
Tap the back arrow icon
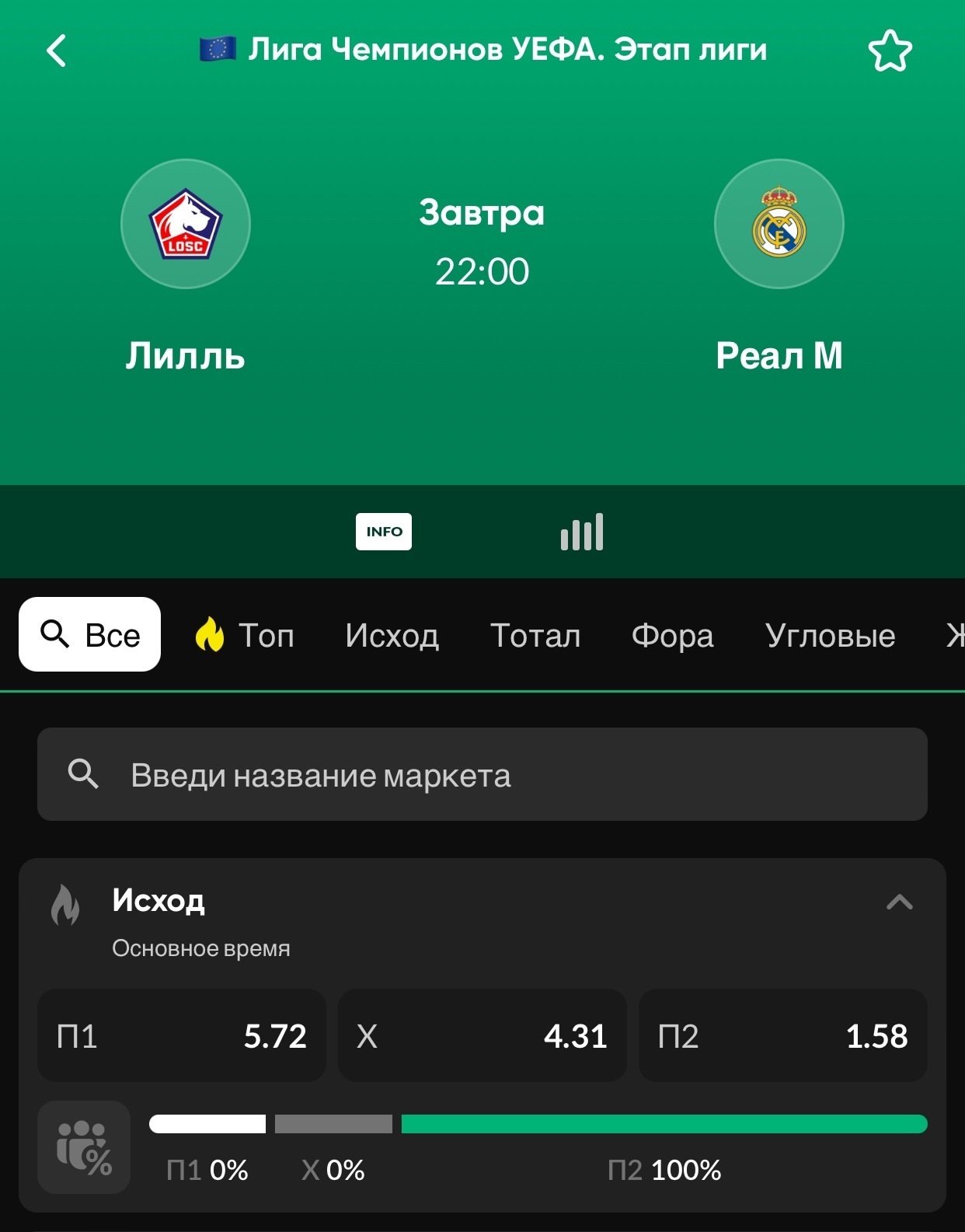tap(56, 51)
